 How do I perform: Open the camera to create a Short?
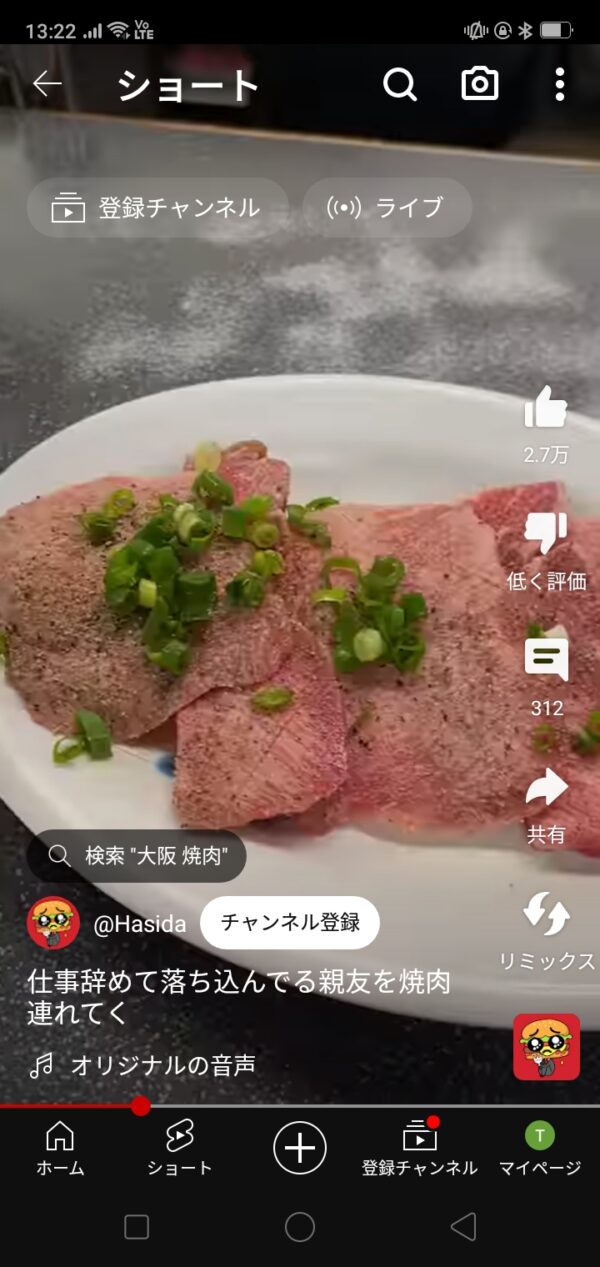(480, 85)
